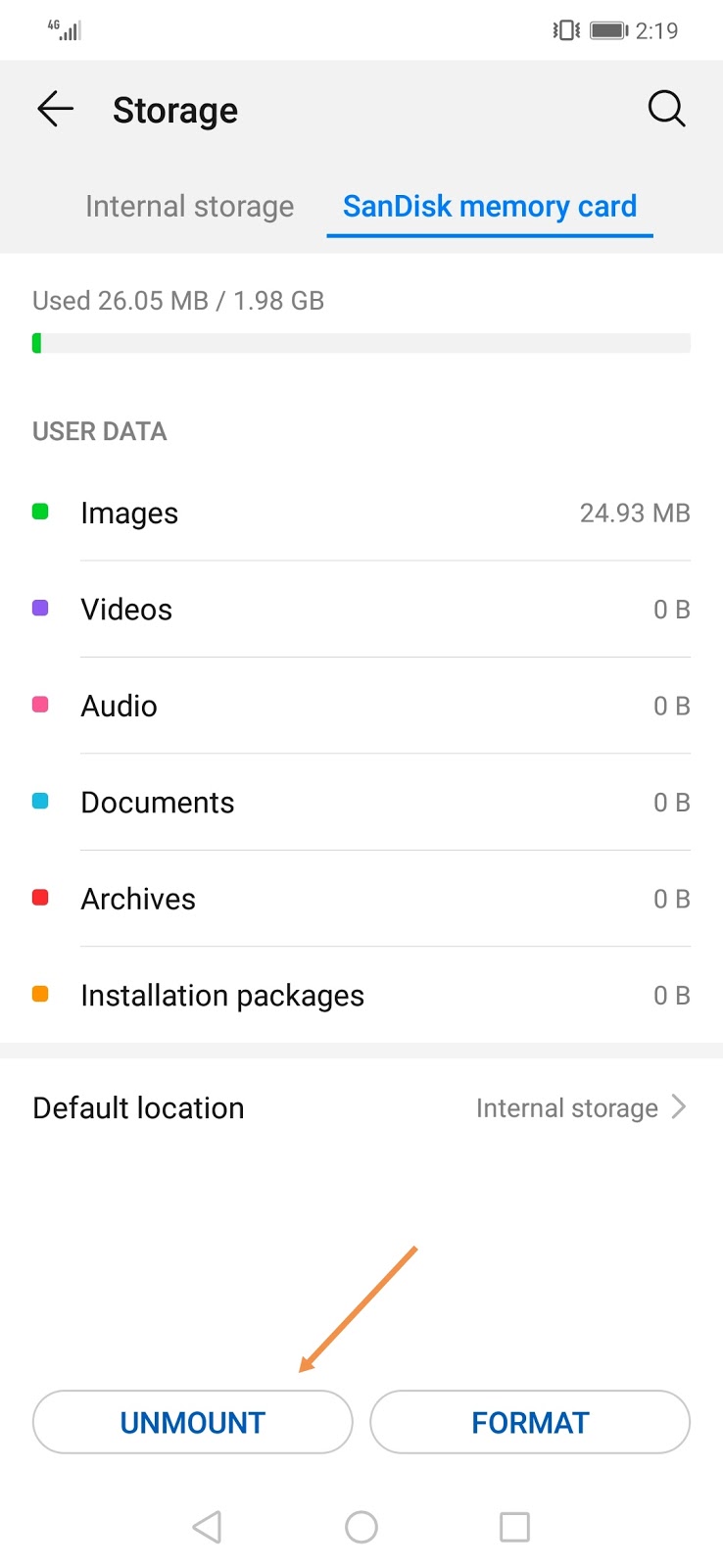Image resolution: width=723 pixels, height=1568 pixels.
Task: Tap the red Archives indicator
Action: (39, 897)
